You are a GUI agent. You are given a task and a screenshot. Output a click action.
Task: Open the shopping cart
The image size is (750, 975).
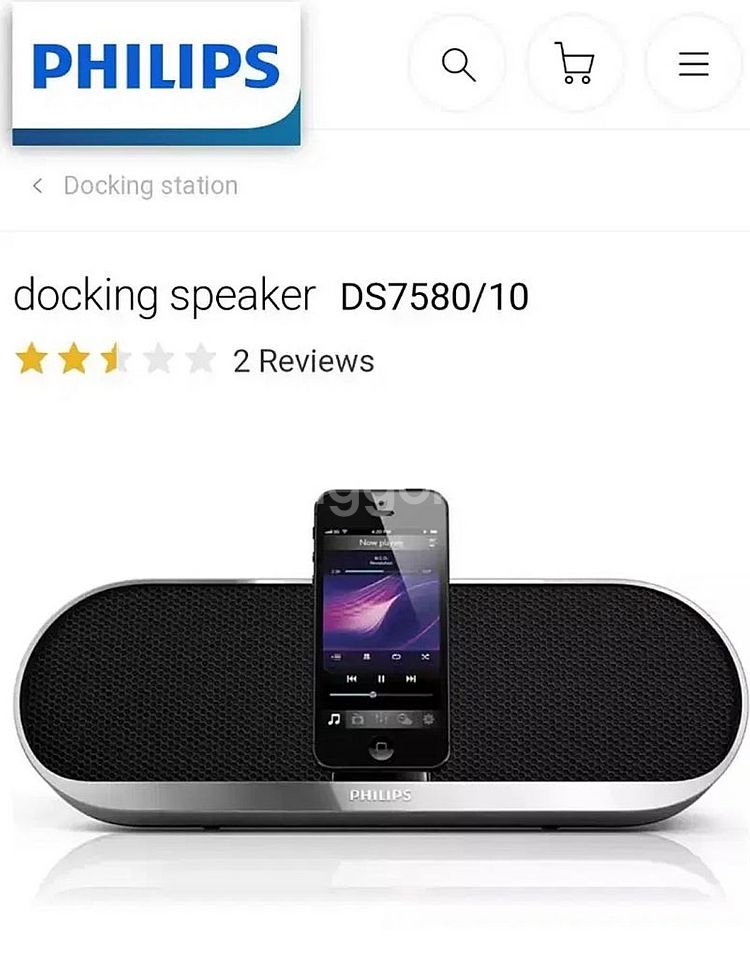tap(575, 65)
